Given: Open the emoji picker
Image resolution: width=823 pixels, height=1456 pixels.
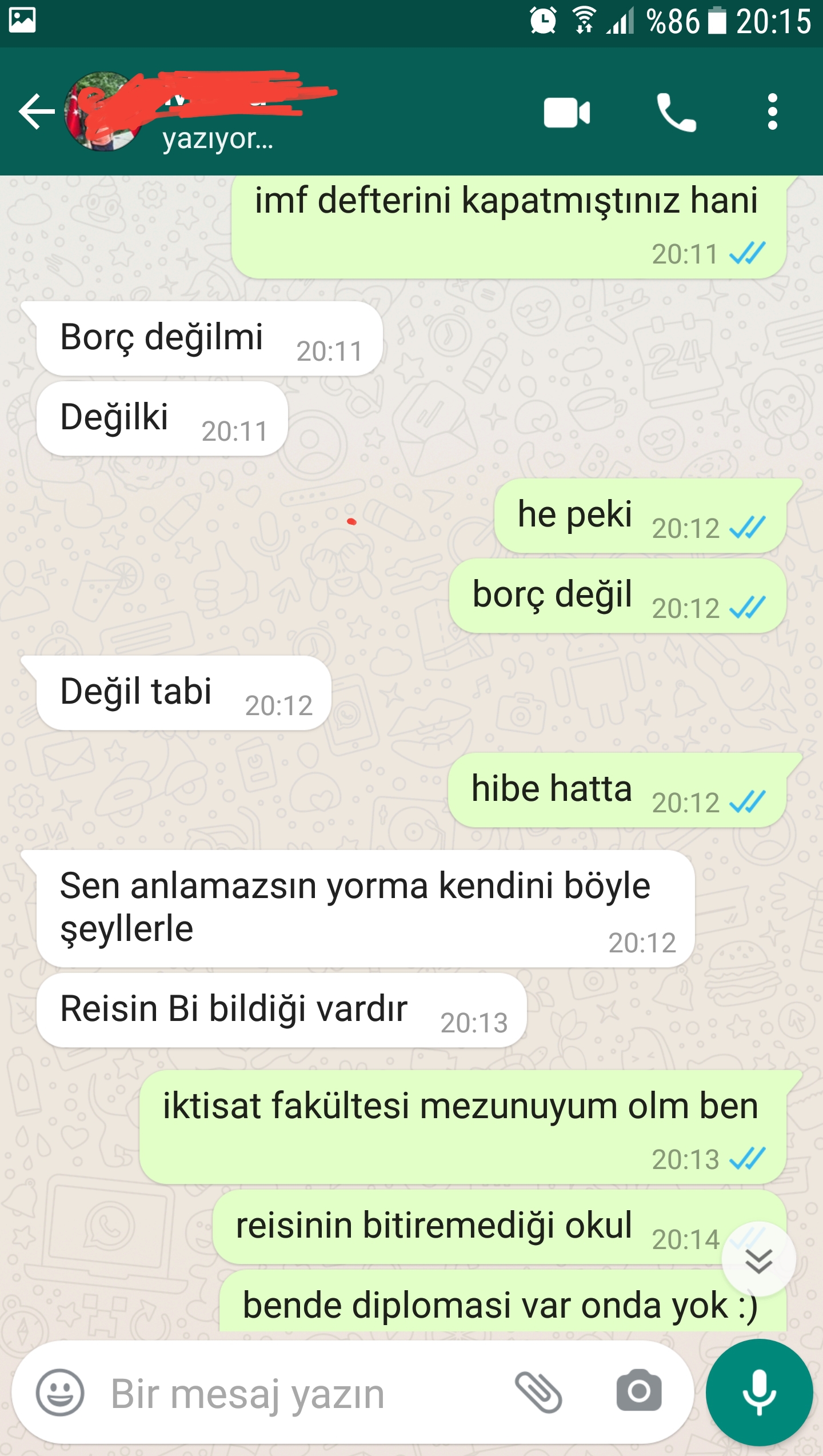Looking at the screenshot, I should [60, 1393].
